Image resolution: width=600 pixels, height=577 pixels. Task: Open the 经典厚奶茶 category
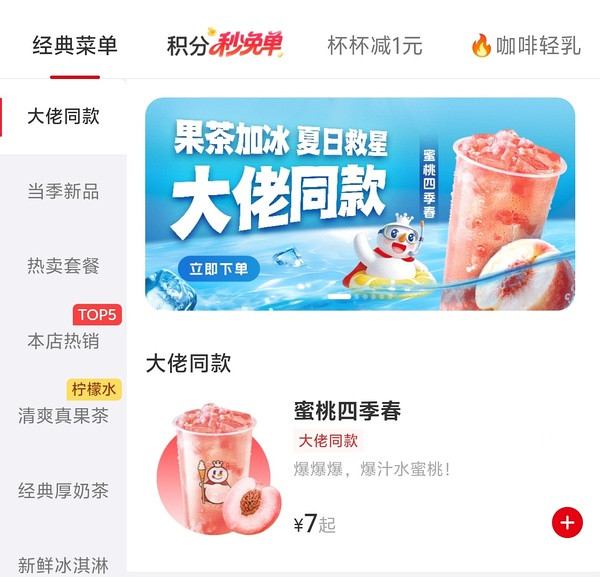click(x=63, y=491)
